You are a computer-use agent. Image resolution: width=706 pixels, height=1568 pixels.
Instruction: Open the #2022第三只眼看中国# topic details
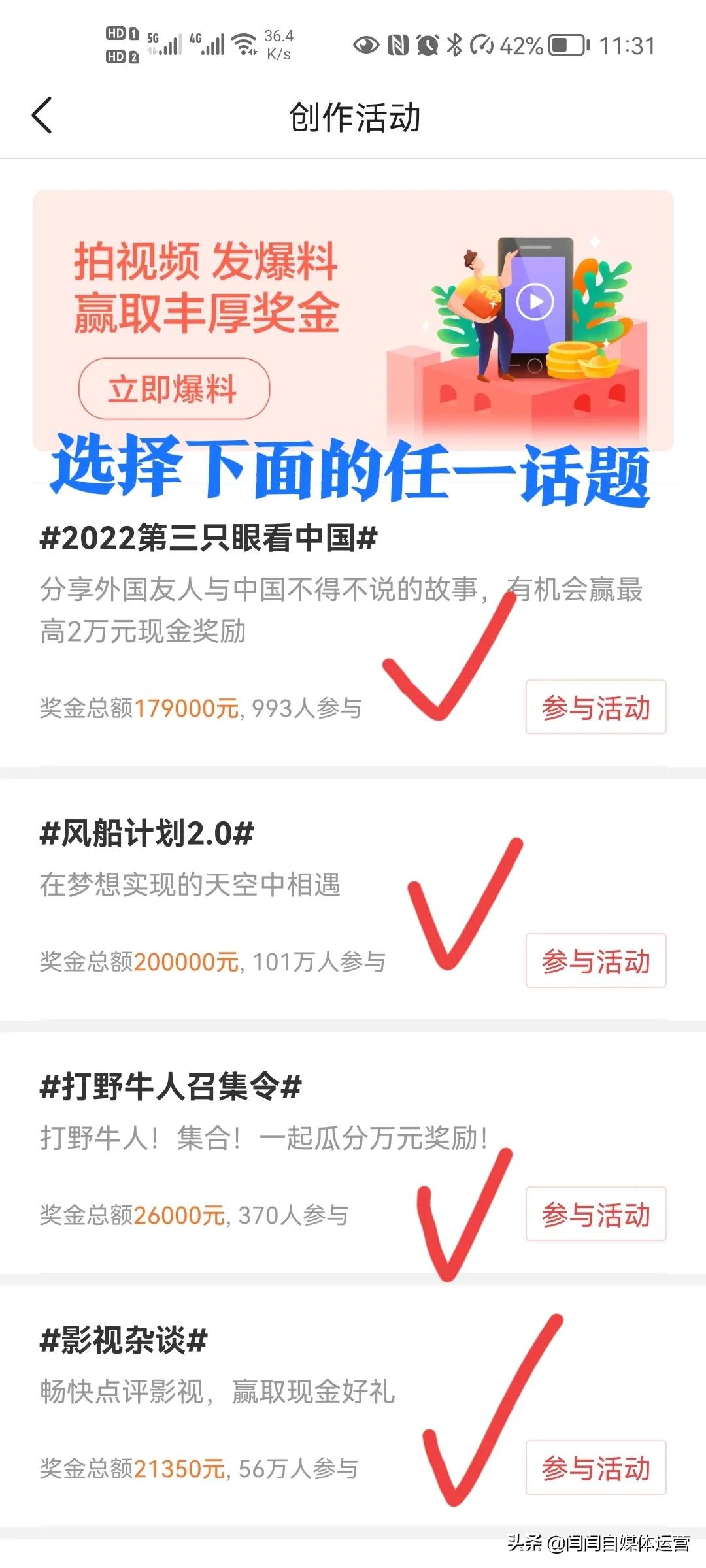click(209, 539)
